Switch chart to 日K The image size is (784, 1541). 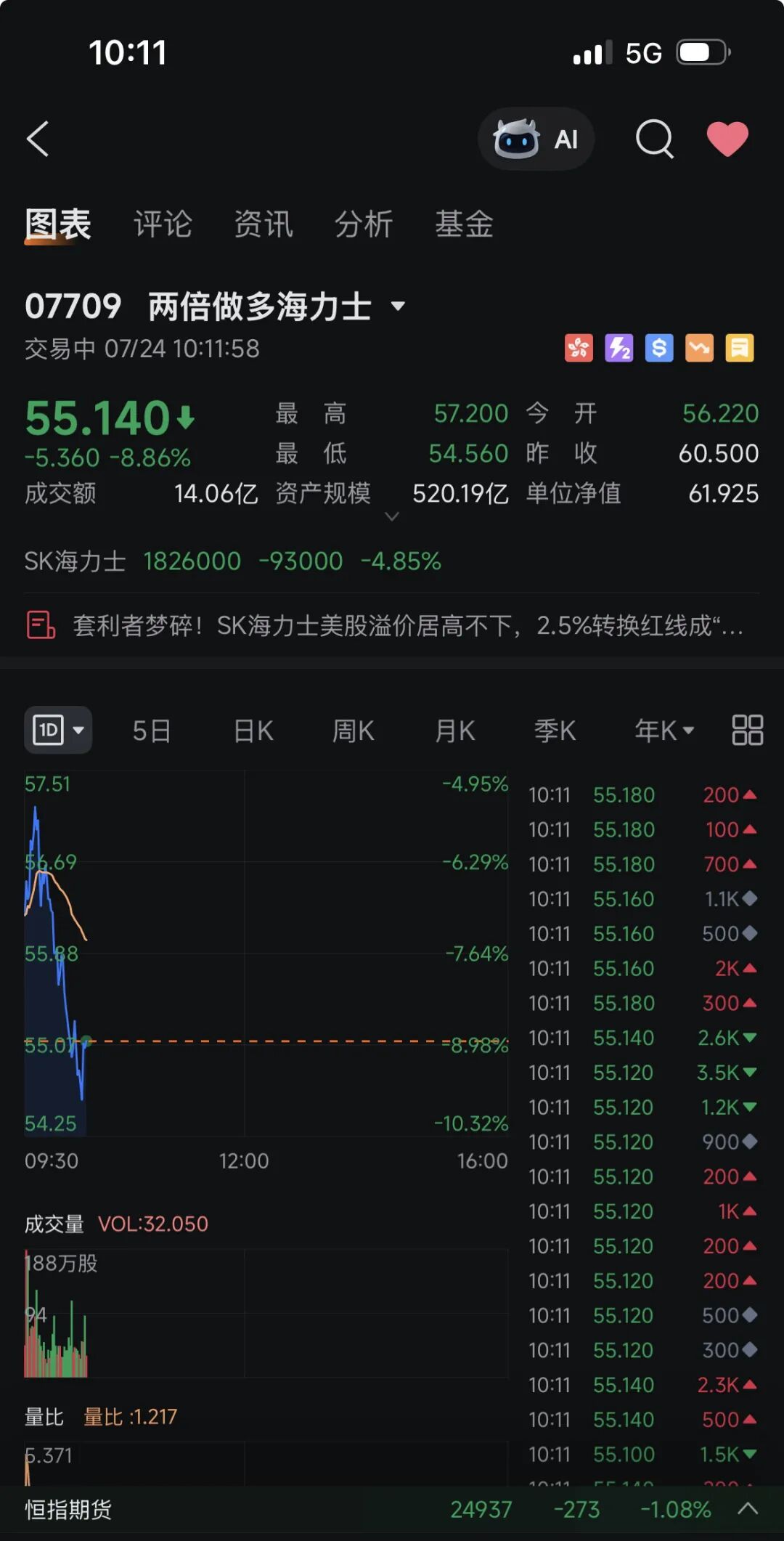[253, 731]
